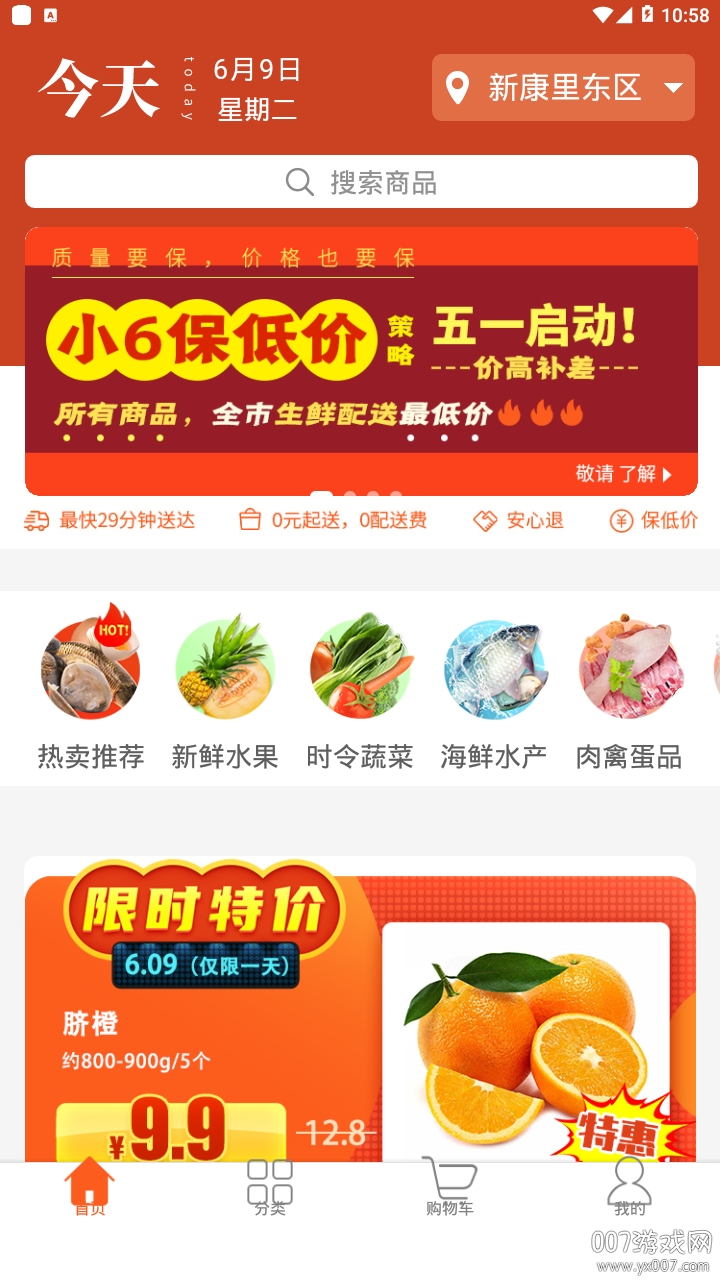The width and height of the screenshot is (720, 1280).
Task: Browse the 新鲜水果 category
Action: tap(225, 690)
